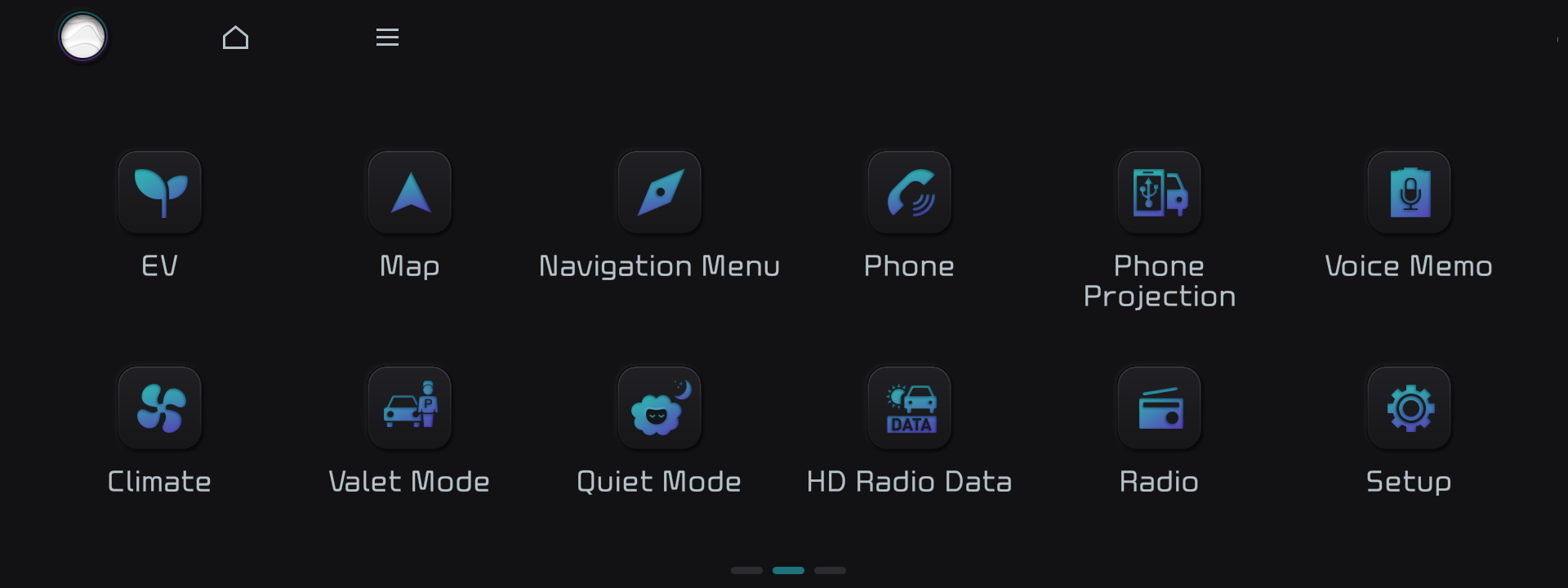The image size is (1568, 588).
Task: Jump to the third page indicator
Action: [830, 570]
